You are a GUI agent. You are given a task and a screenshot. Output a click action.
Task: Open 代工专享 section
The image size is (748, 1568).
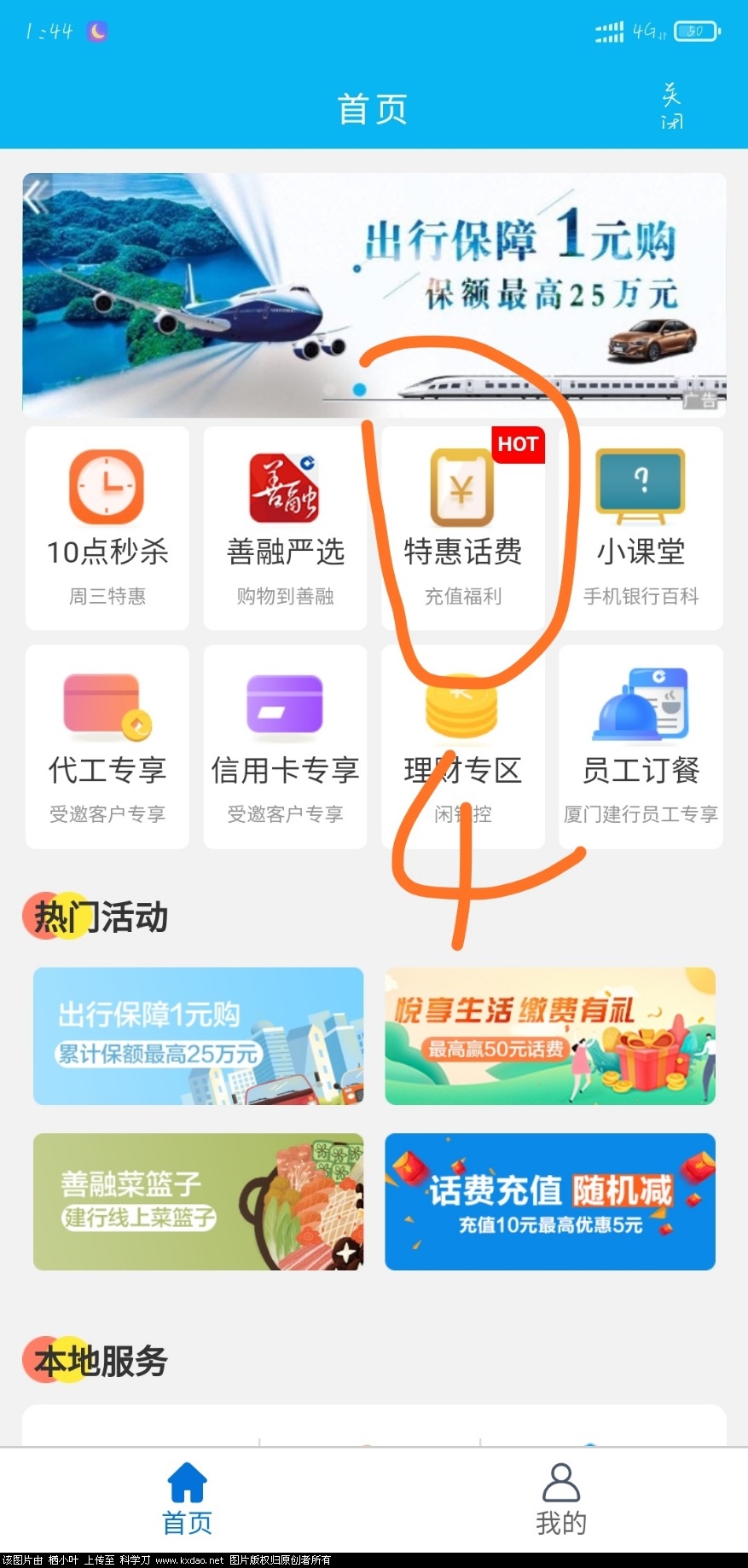point(107,746)
